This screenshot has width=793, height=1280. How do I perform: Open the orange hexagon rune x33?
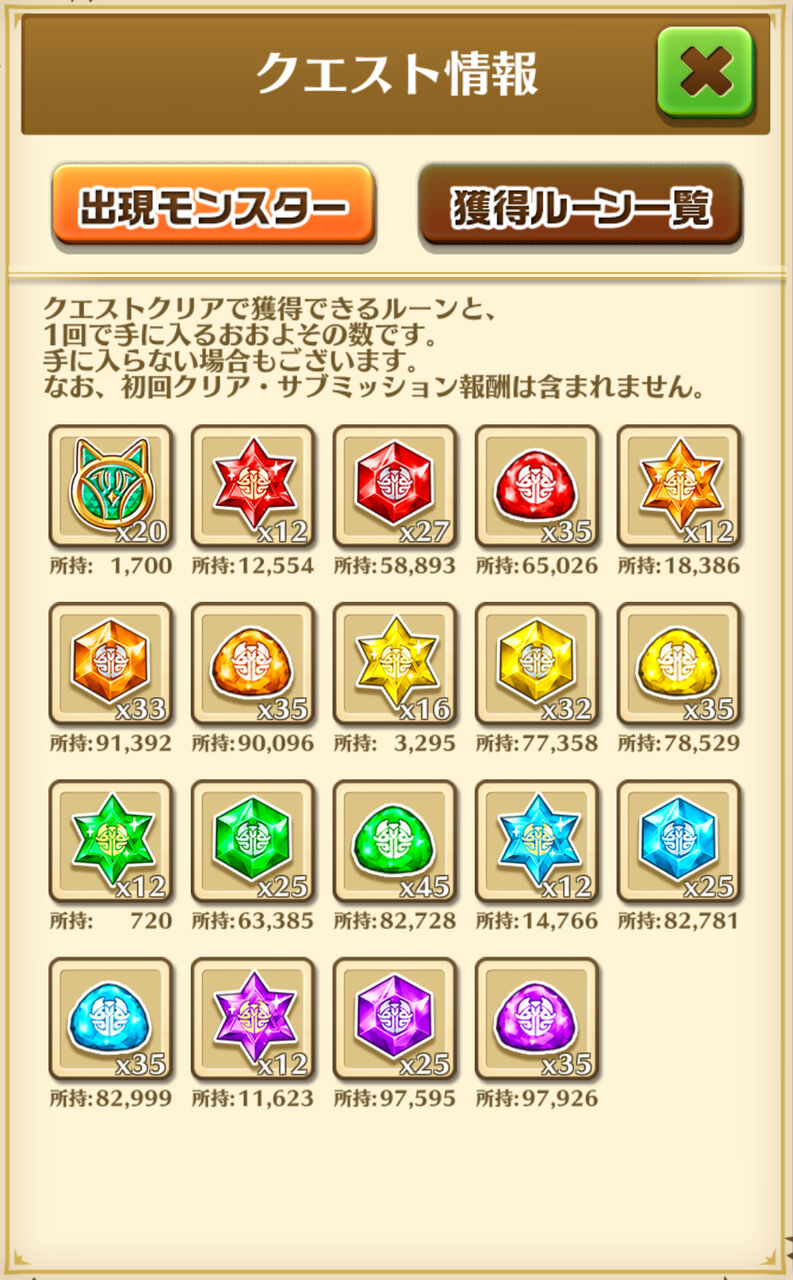point(110,664)
